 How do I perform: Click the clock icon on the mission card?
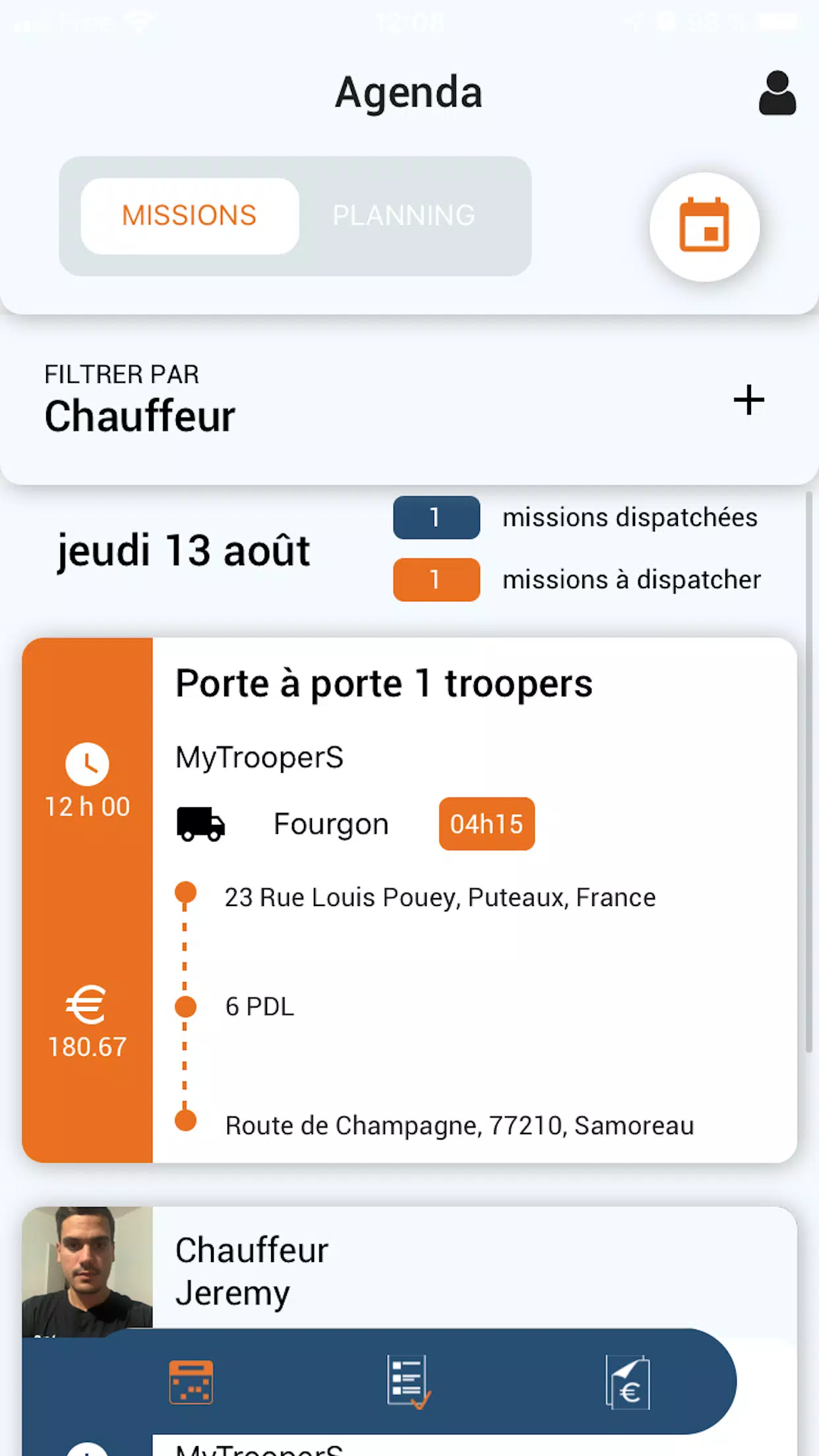click(87, 765)
